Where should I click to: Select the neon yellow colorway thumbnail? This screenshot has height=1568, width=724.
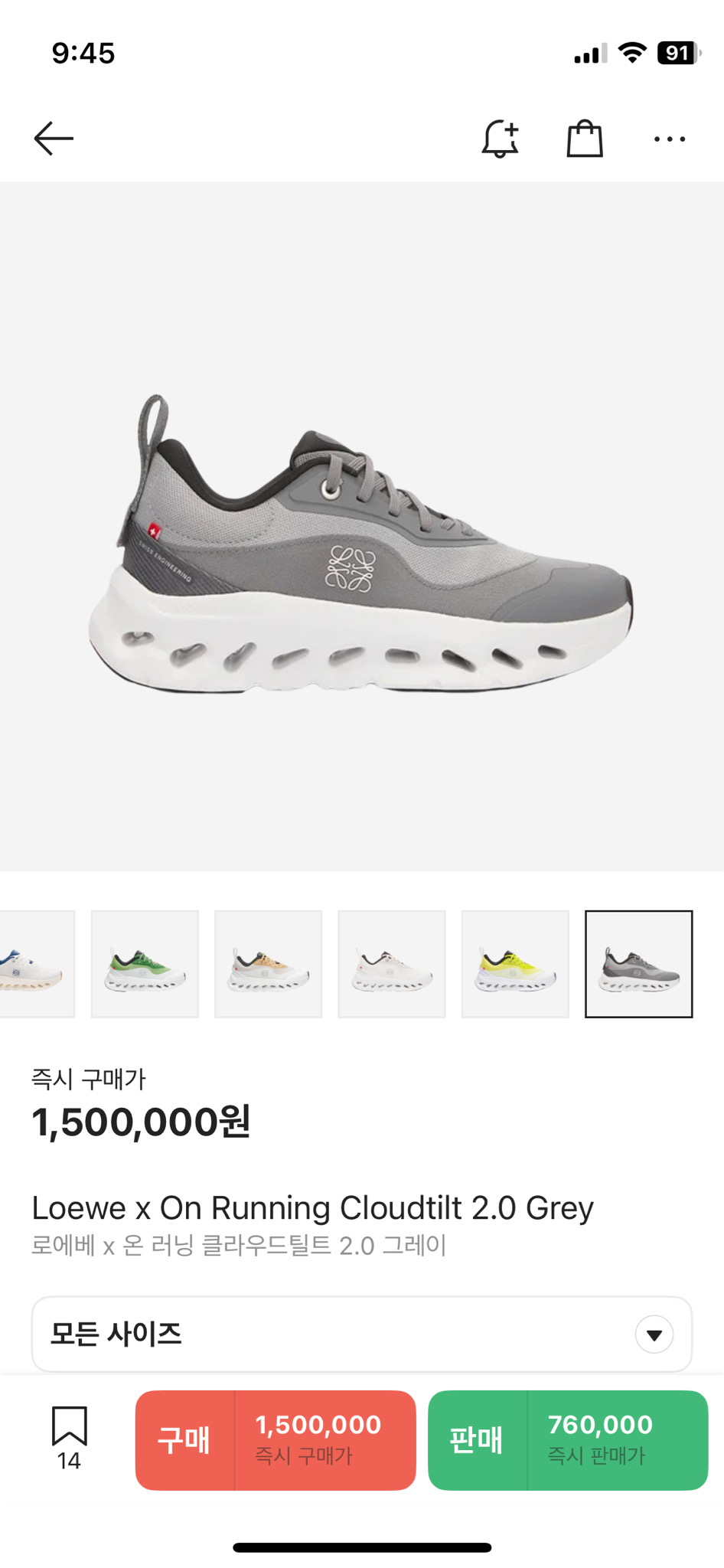tap(515, 964)
